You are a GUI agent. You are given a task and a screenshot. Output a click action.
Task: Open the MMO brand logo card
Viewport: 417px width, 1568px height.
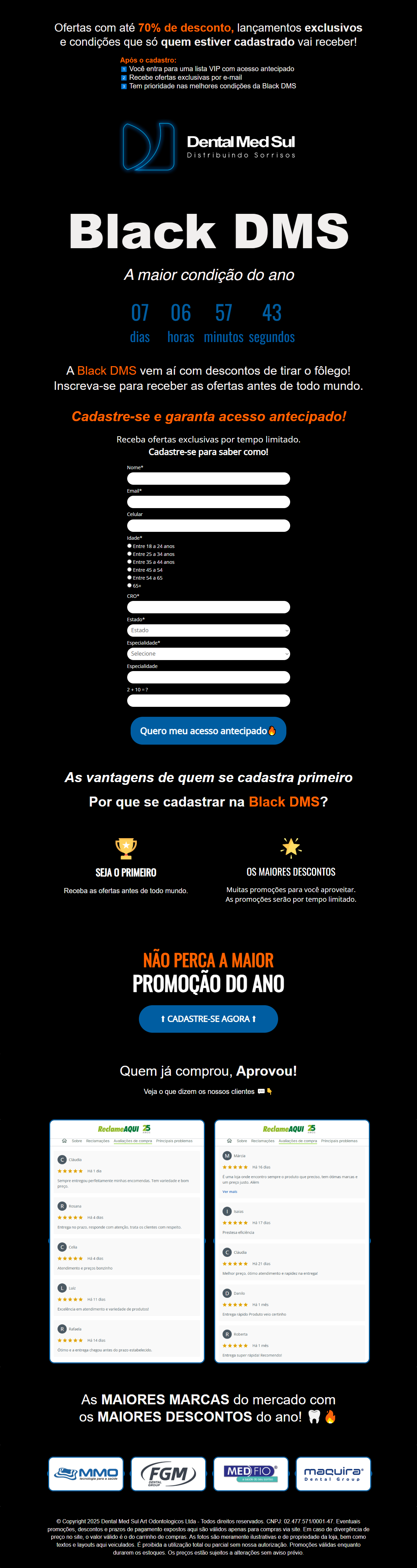click(86, 1474)
